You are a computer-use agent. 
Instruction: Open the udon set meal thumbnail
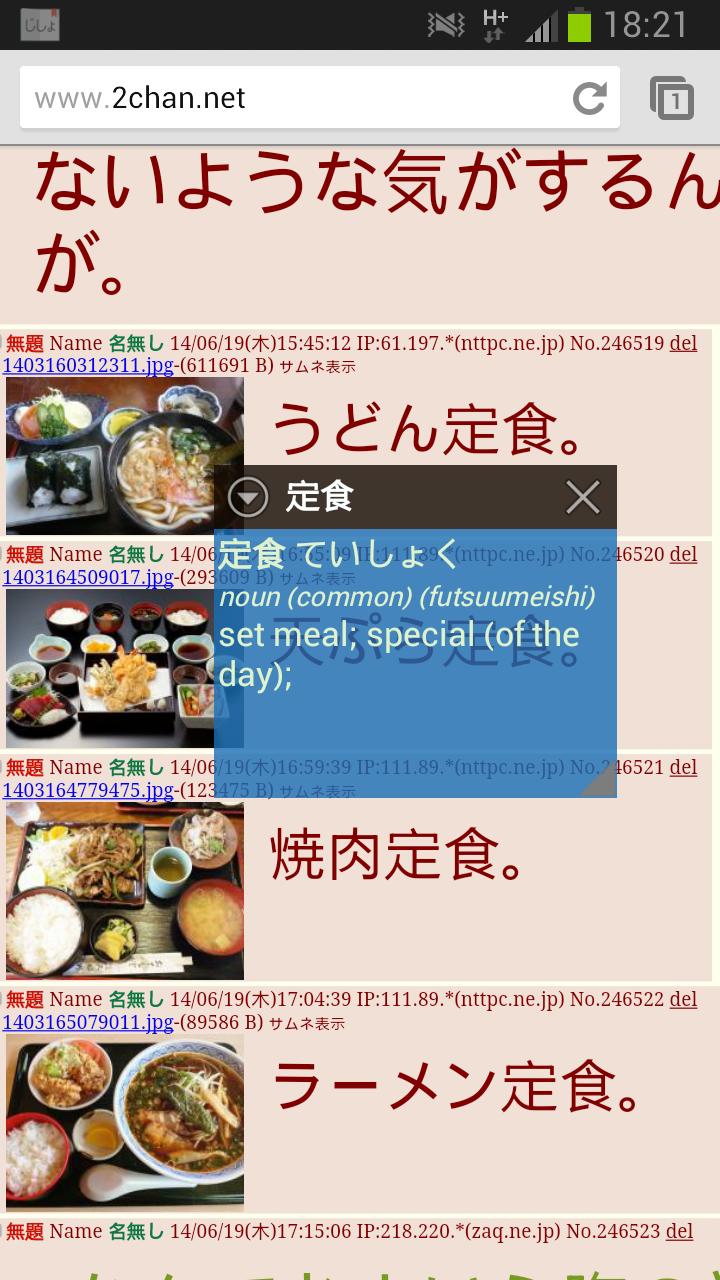pos(124,456)
